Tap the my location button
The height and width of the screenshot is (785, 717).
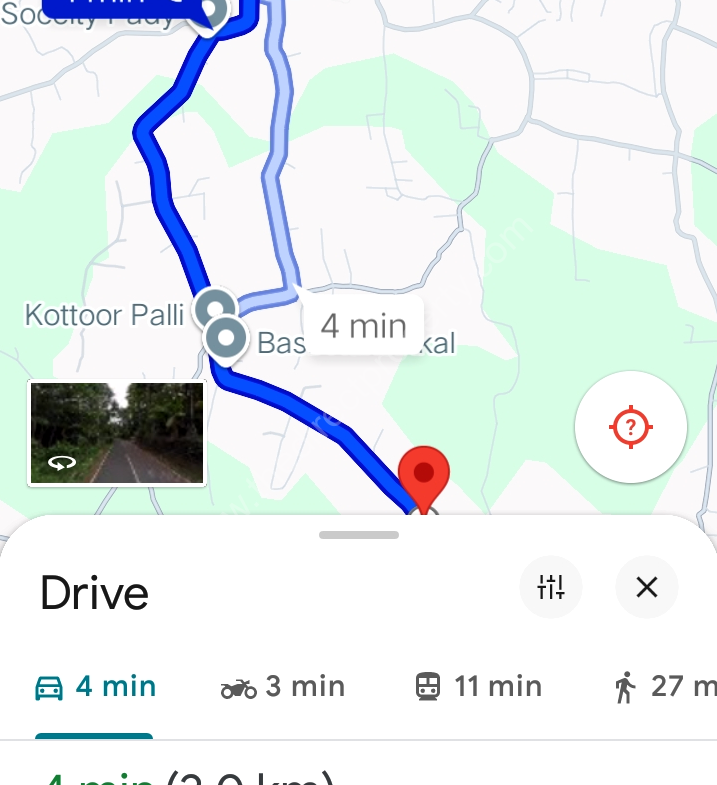630,427
